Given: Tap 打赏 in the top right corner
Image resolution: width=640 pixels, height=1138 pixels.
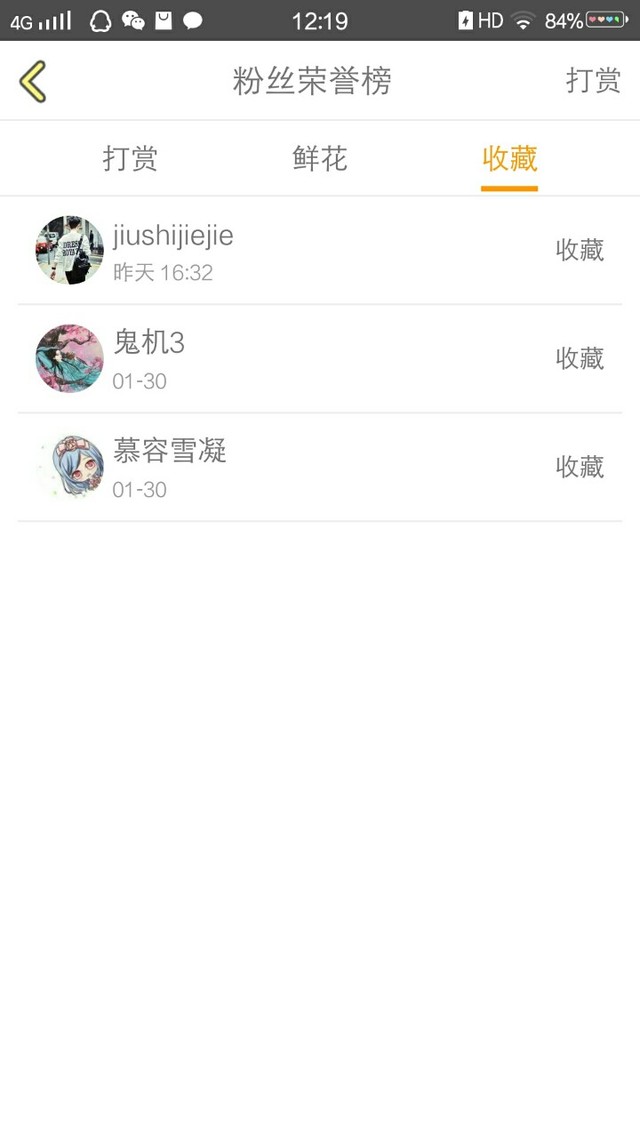Looking at the screenshot, I should (593, 81).
